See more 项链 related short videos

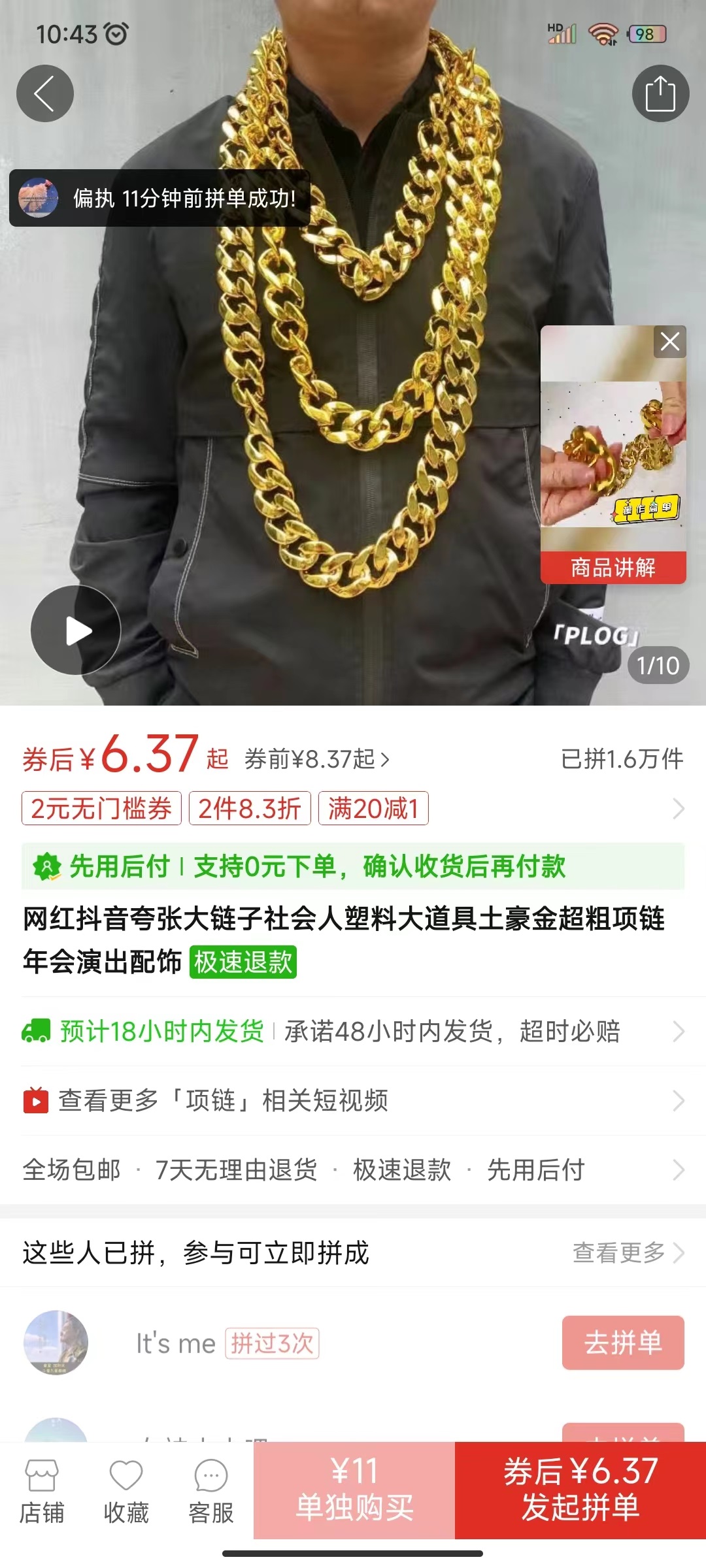[x=353, y=1101]
